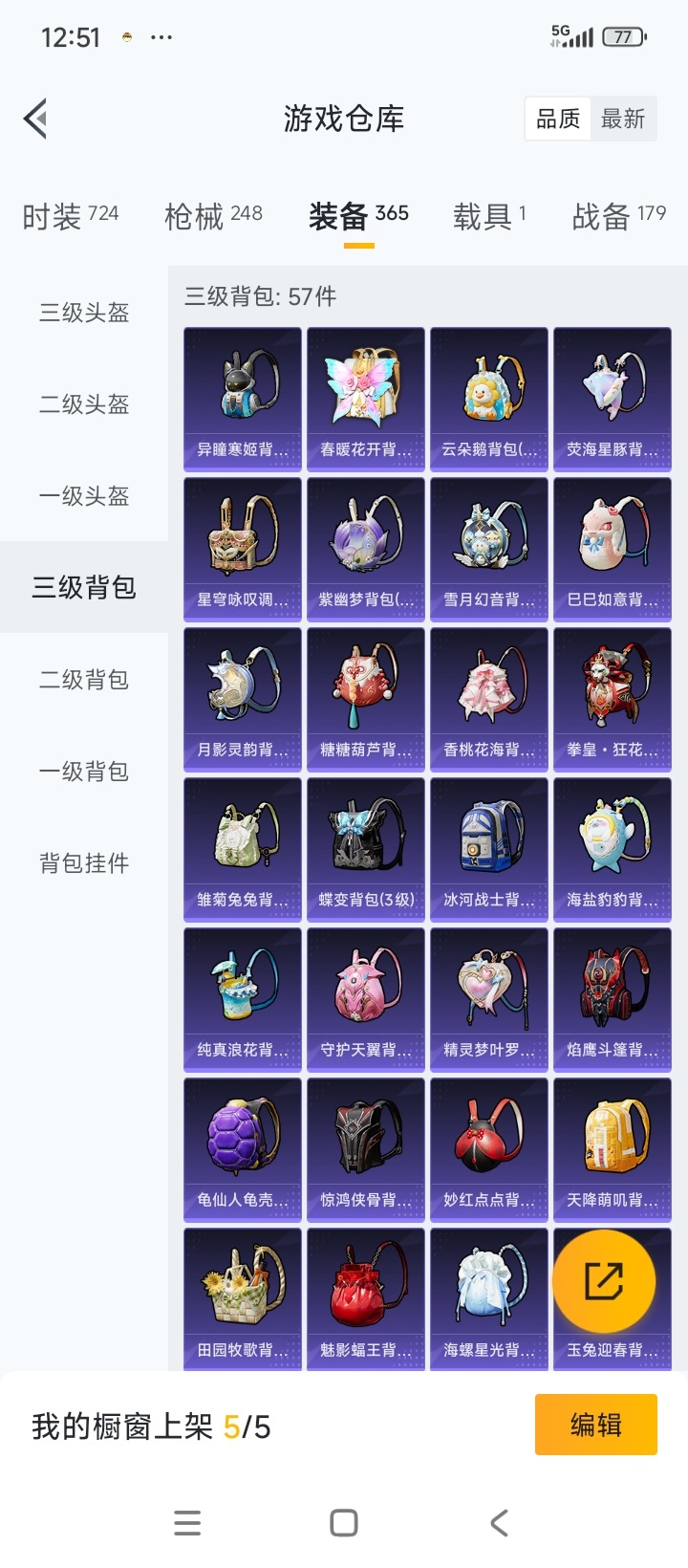Open the 背包挂件 category

click(82, 863)
